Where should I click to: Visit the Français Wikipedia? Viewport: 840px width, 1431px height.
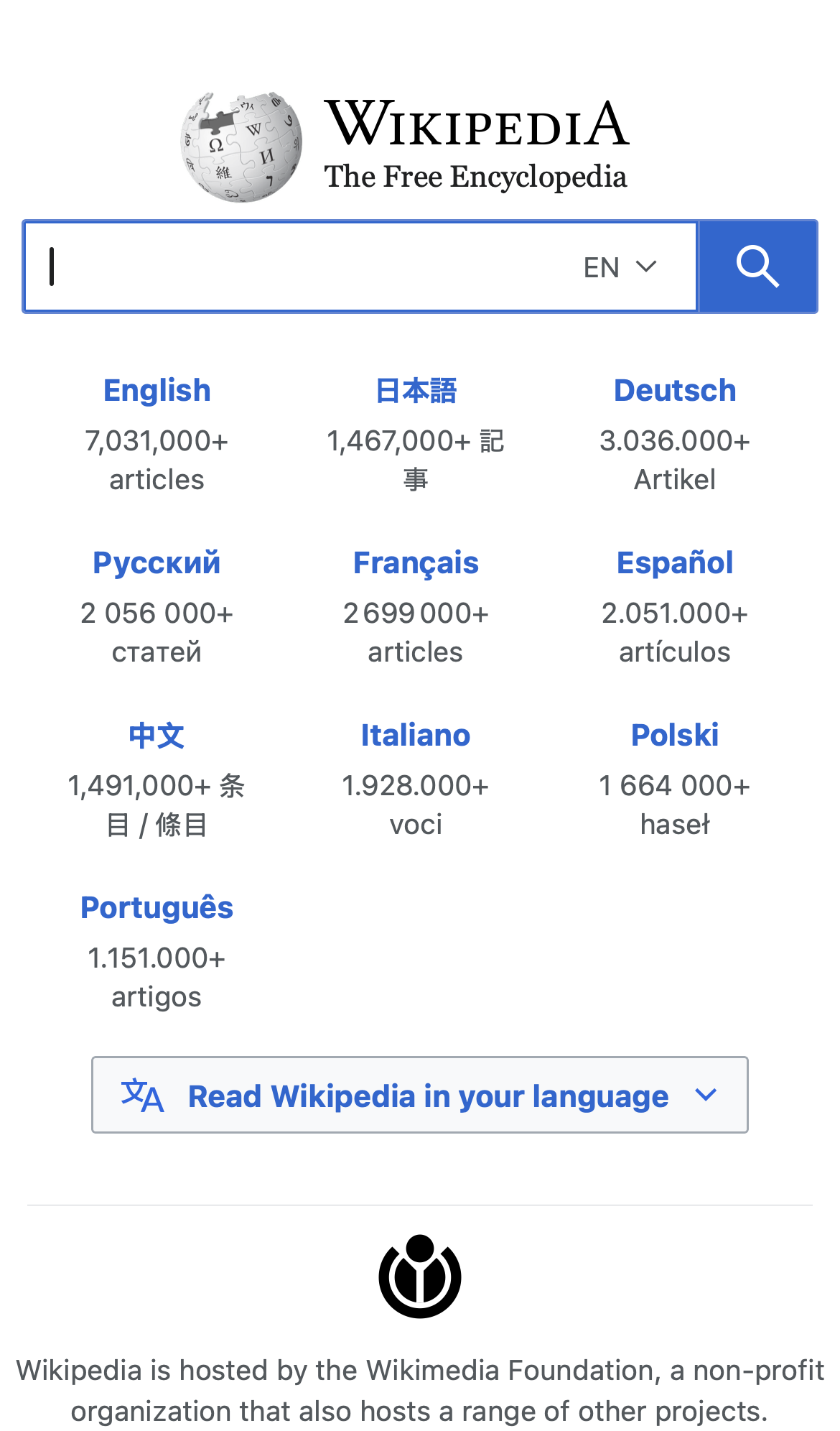click(x=416, y=563)
